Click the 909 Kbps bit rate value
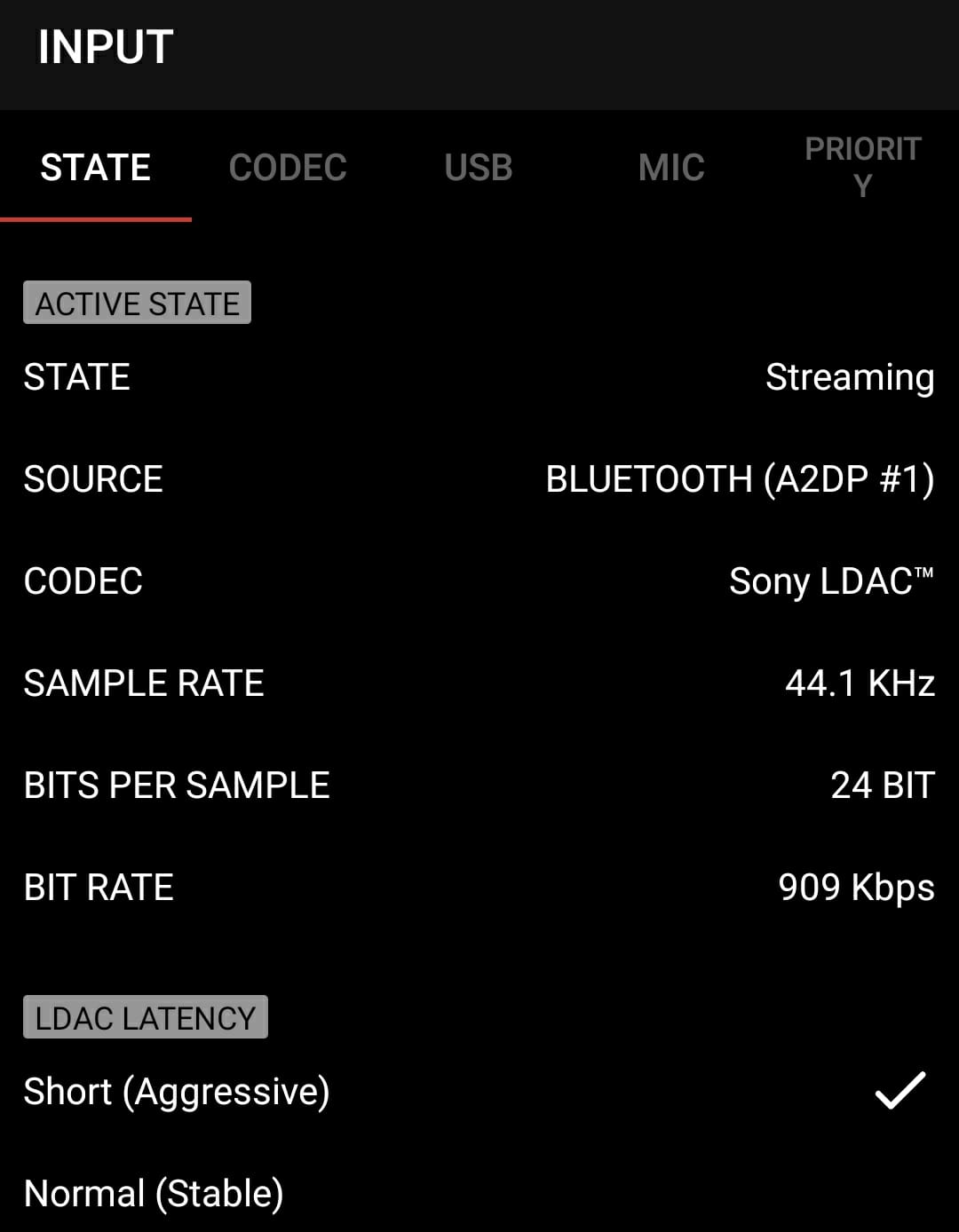Screen dimensions: 959x1232 coord(856,887)
